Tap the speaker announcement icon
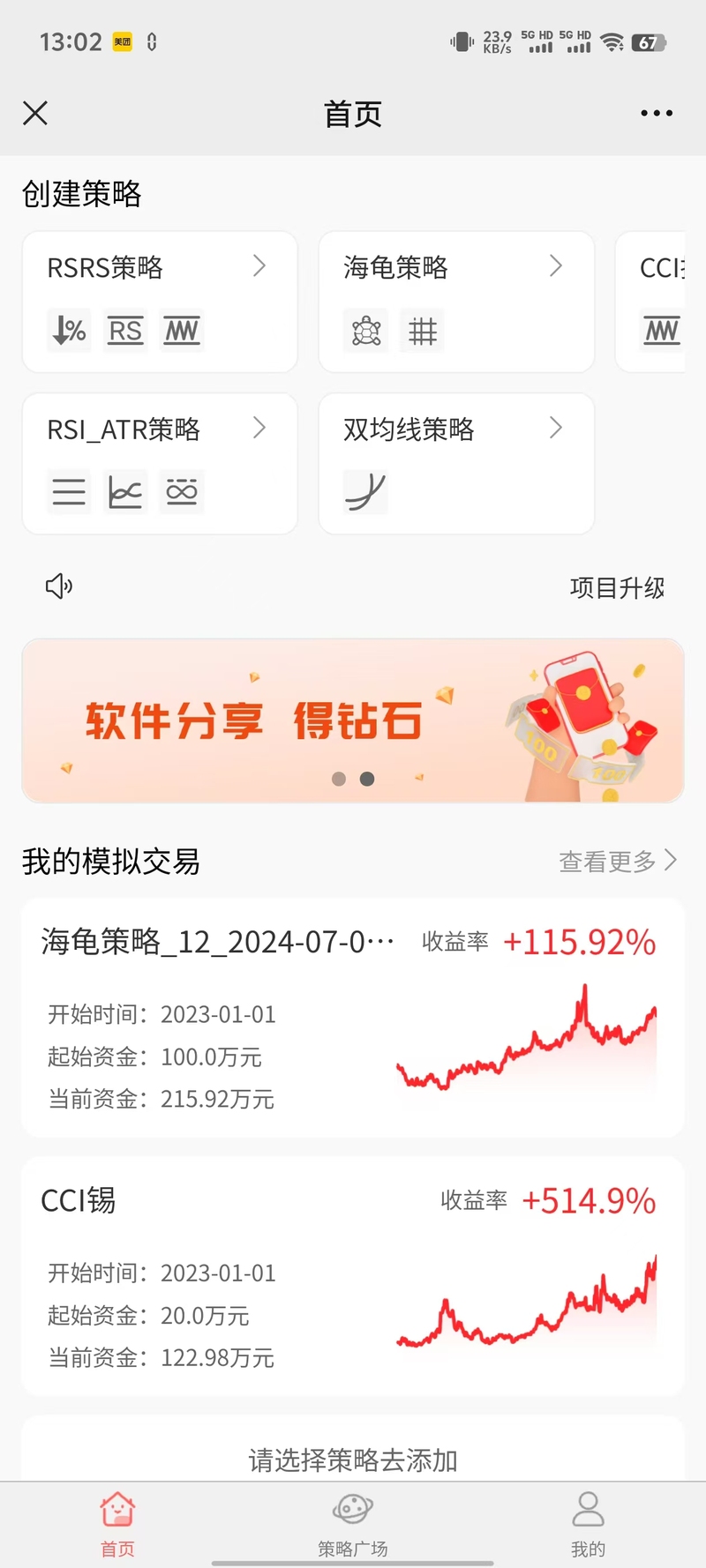706x1568 pixels. click(59, 586)
